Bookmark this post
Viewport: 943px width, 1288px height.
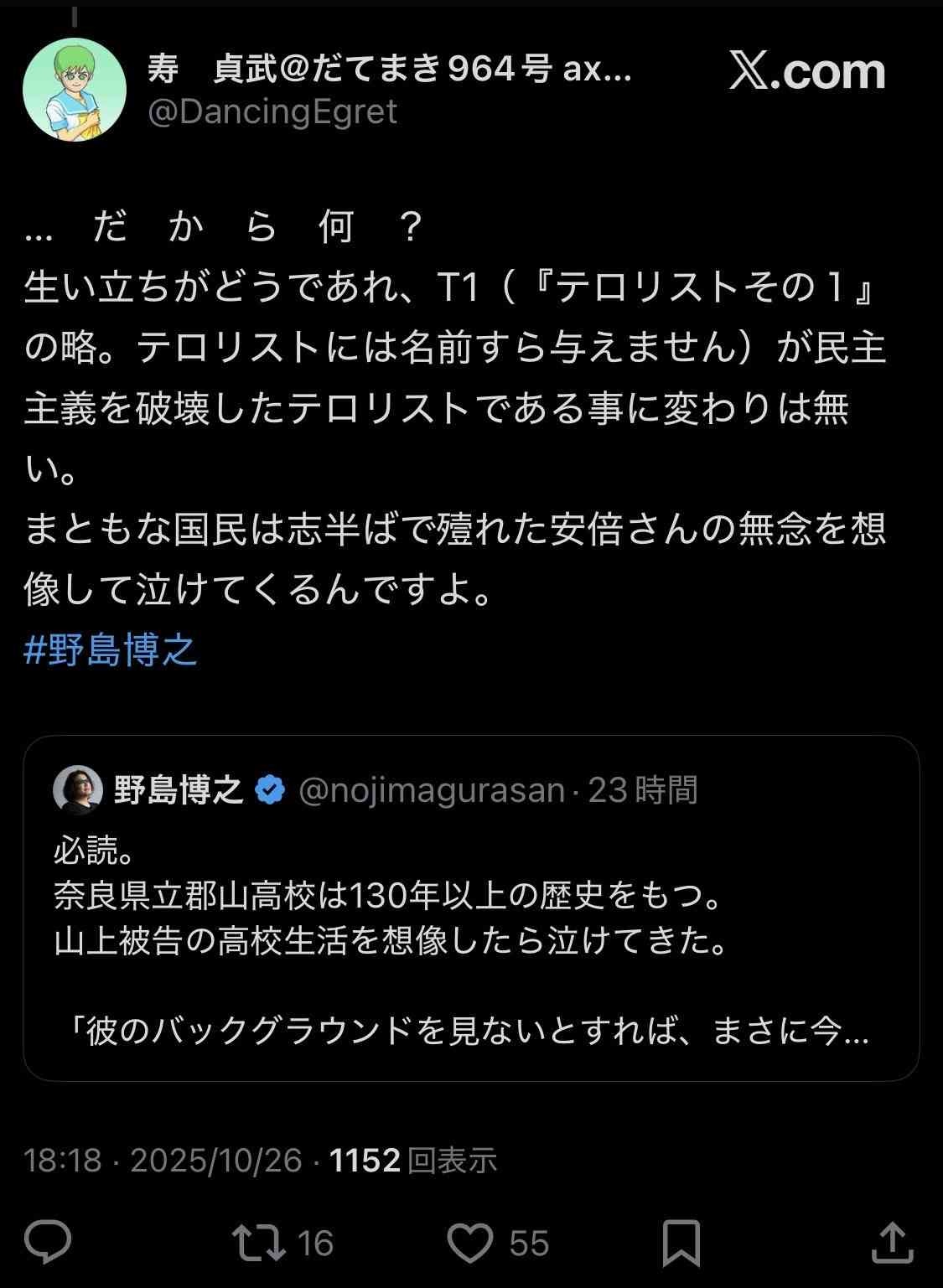(x=681, y=1243)
